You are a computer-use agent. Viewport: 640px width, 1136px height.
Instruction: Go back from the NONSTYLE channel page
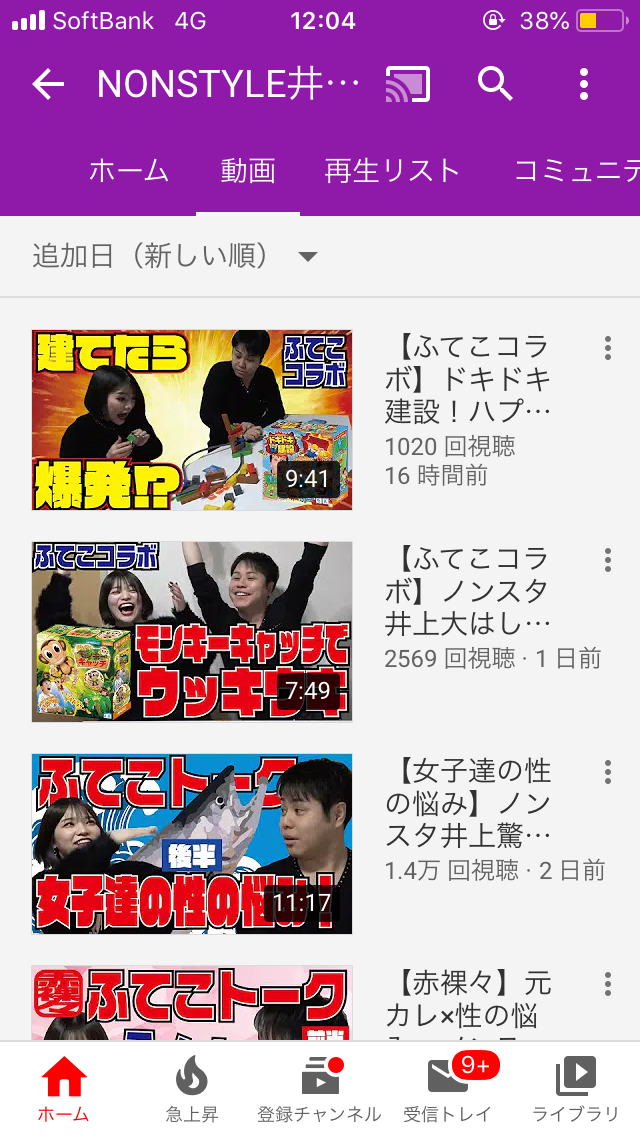[x=48, y=85]
